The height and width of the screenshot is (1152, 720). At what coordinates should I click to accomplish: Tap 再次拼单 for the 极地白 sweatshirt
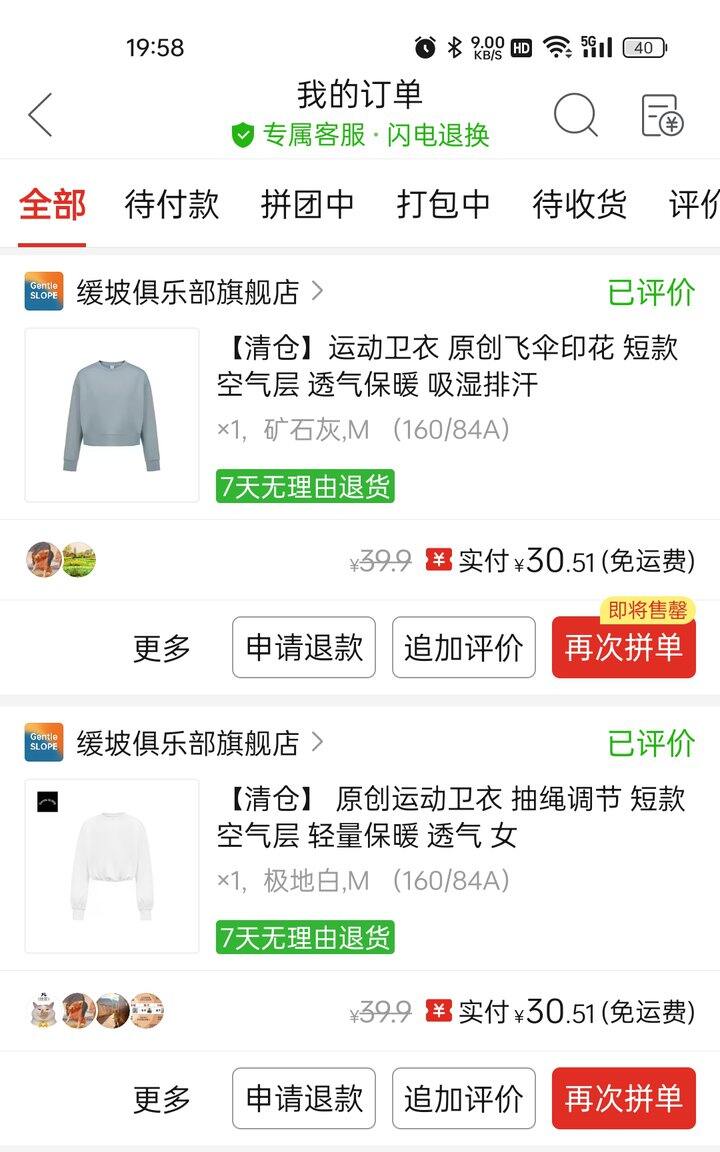click(623, 1099)
